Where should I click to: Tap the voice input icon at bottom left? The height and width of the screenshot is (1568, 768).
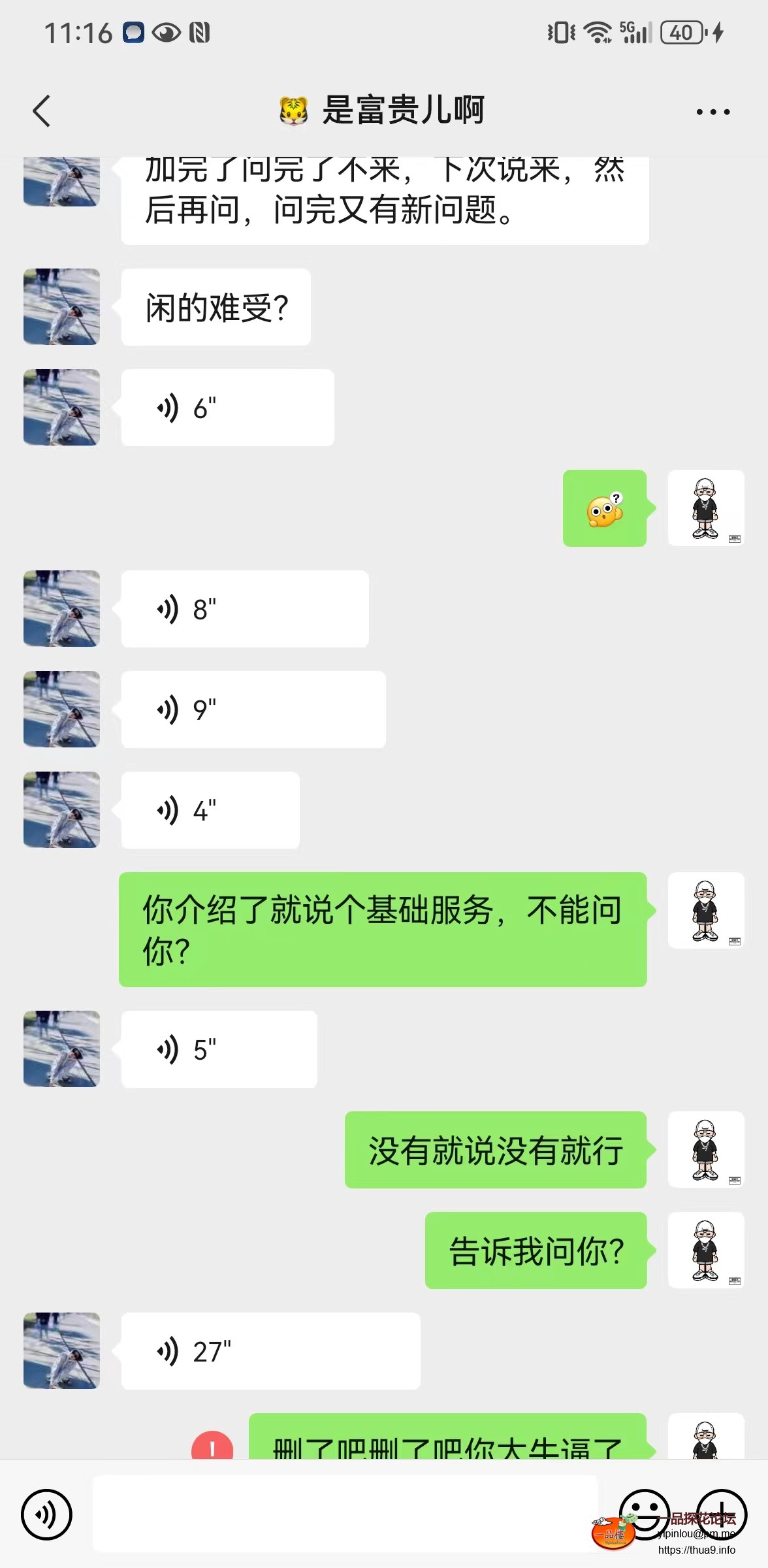tap(46, 1514)
